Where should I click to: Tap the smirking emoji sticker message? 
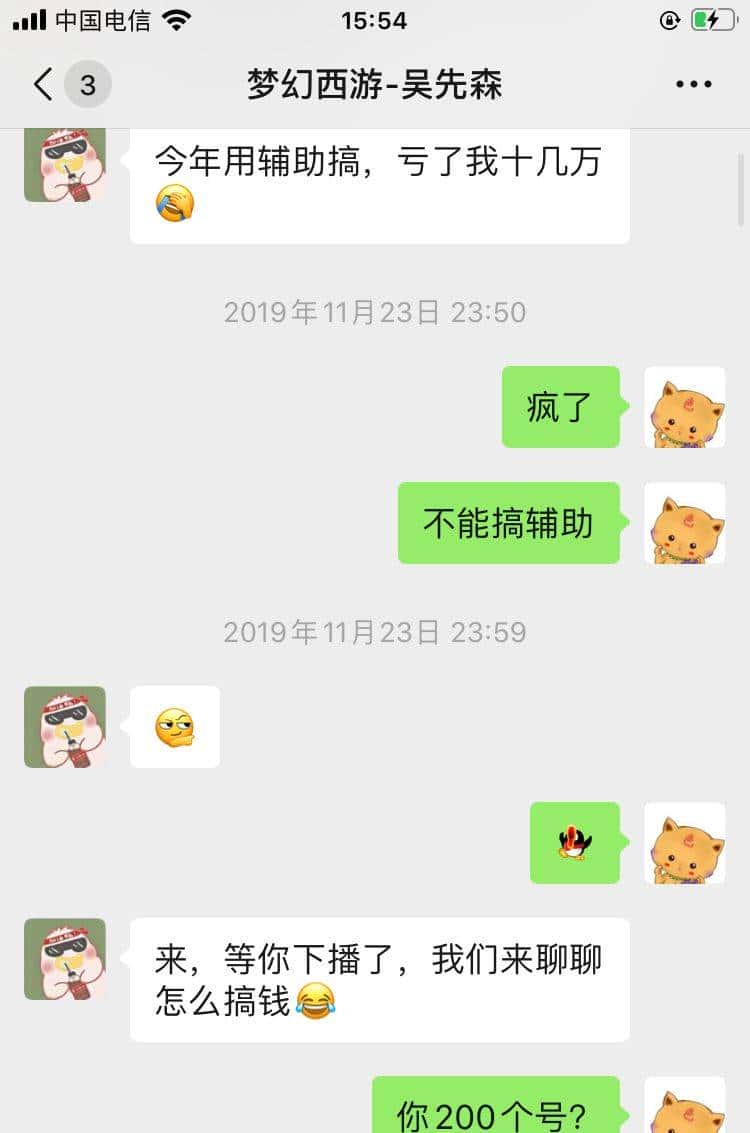(174, 727)
